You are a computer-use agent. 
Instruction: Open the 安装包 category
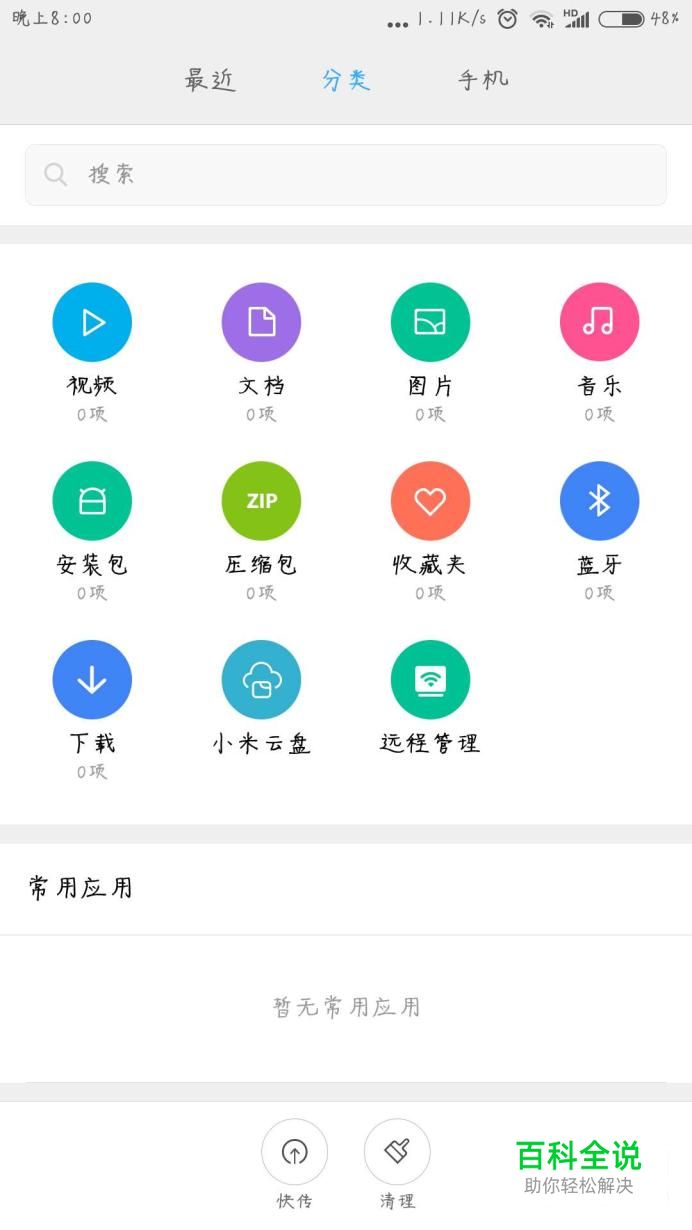92,501
